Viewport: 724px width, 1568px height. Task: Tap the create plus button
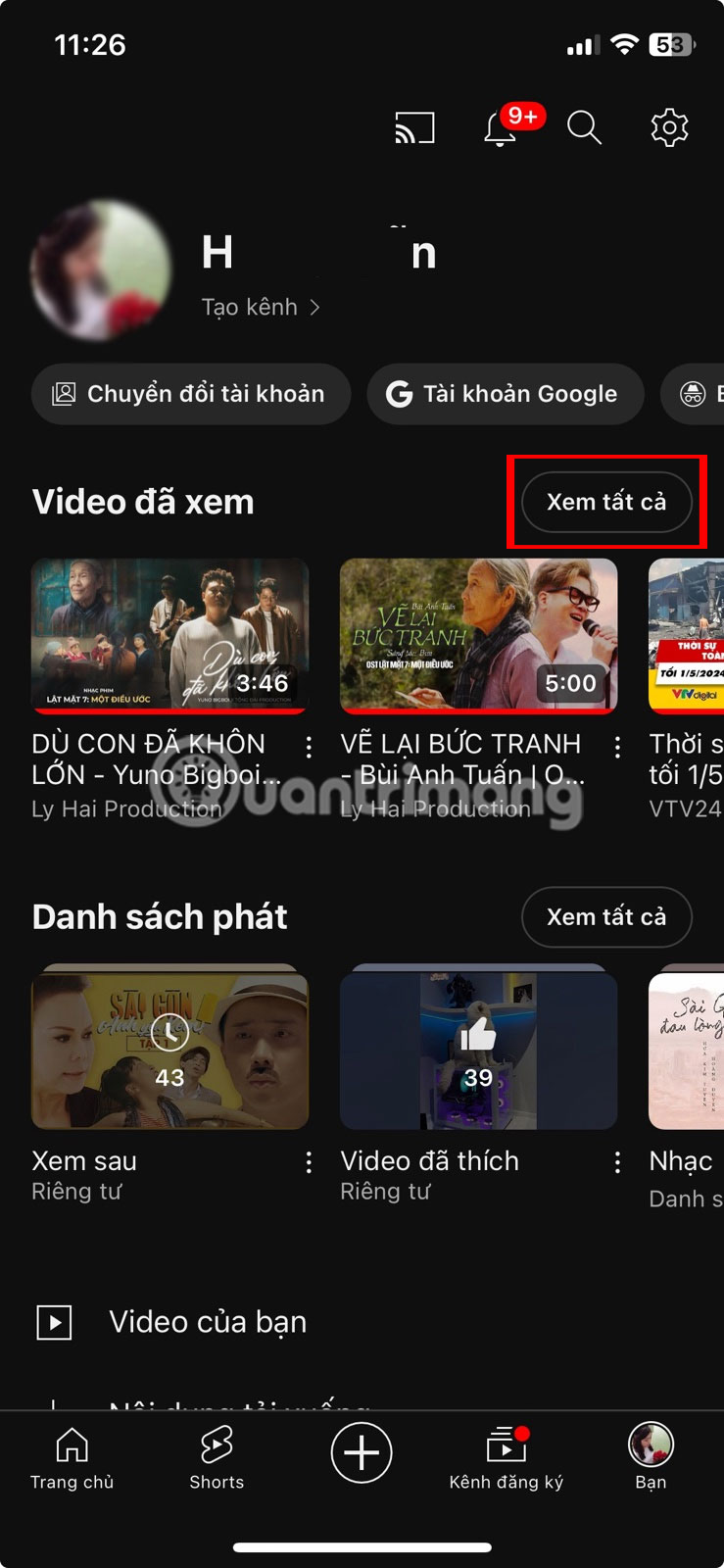click(362, 1452)
